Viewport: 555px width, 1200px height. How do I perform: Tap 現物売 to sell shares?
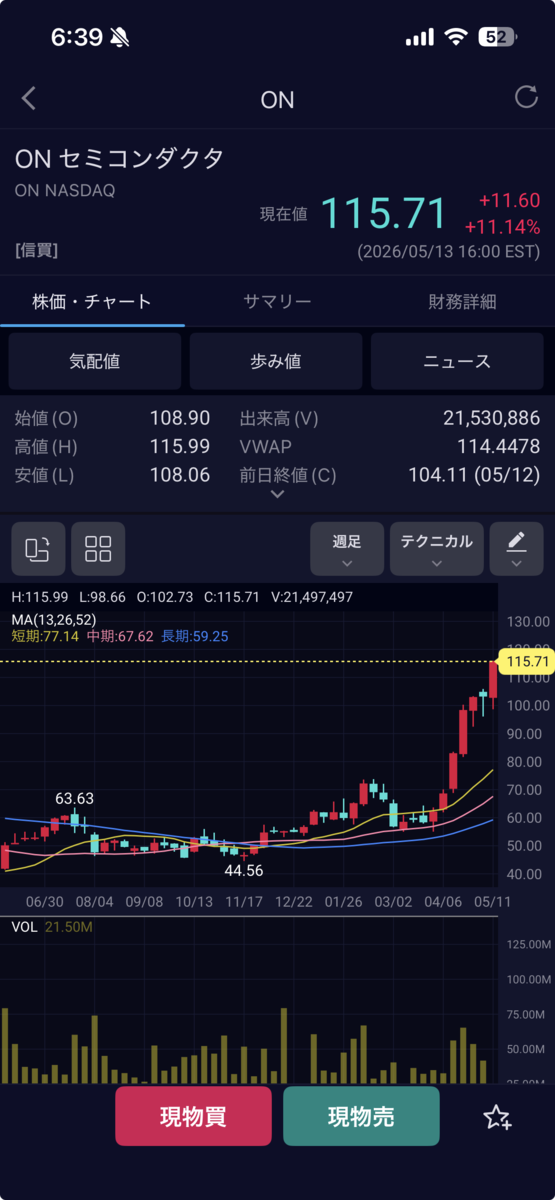(x=361, y=1116)
